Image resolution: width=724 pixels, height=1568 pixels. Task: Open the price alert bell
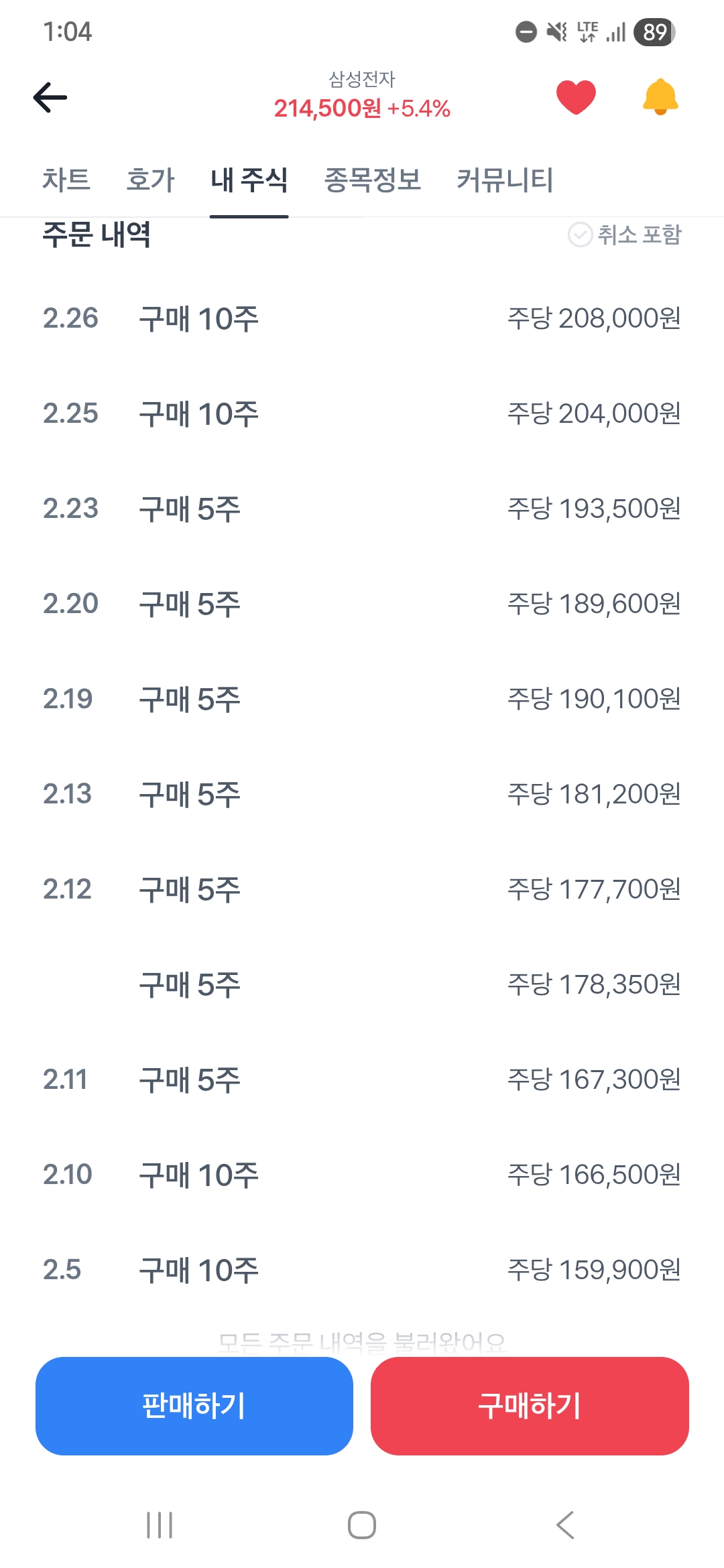pos(660,97)
